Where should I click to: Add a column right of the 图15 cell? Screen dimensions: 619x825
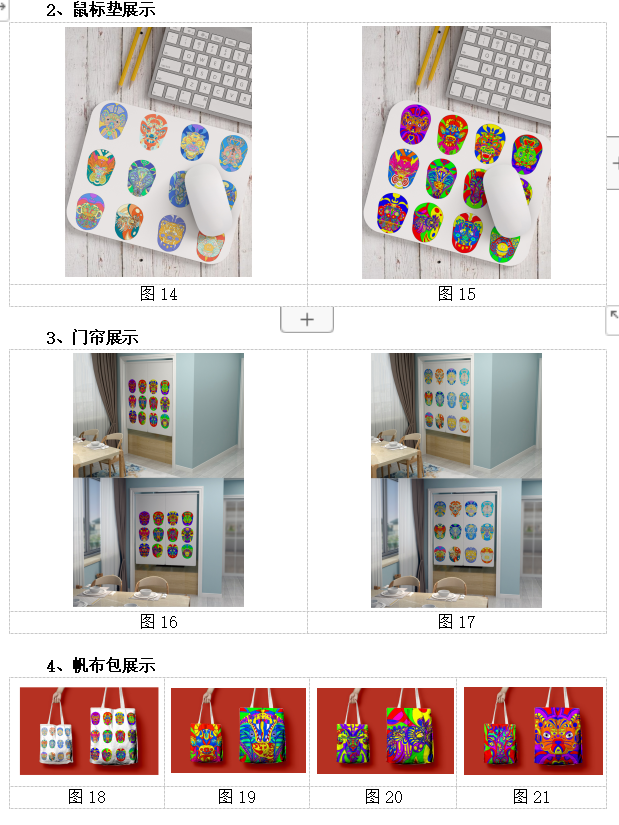(x=613, y=162)
